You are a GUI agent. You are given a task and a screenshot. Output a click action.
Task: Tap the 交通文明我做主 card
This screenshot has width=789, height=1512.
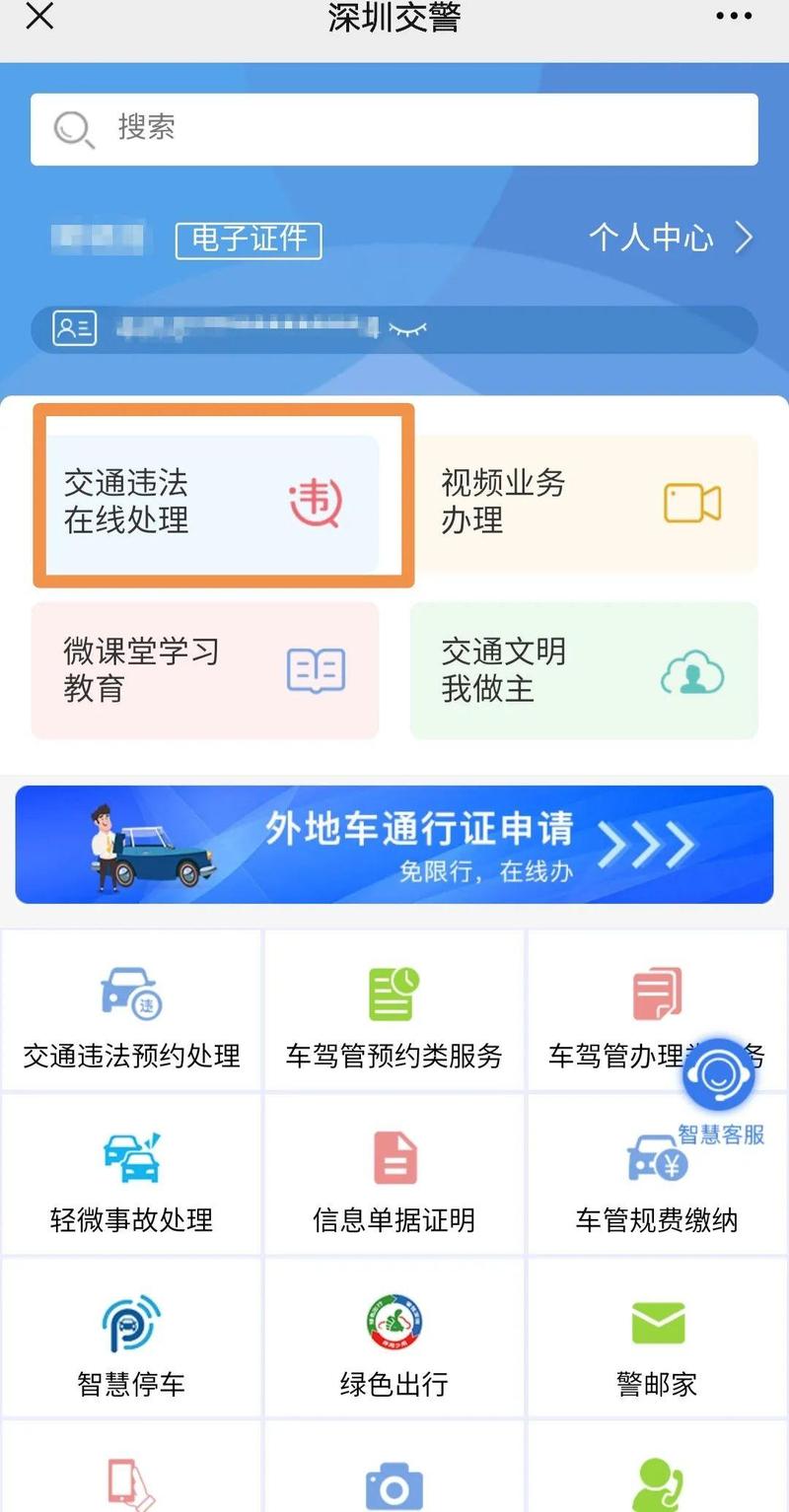[584, 670]
